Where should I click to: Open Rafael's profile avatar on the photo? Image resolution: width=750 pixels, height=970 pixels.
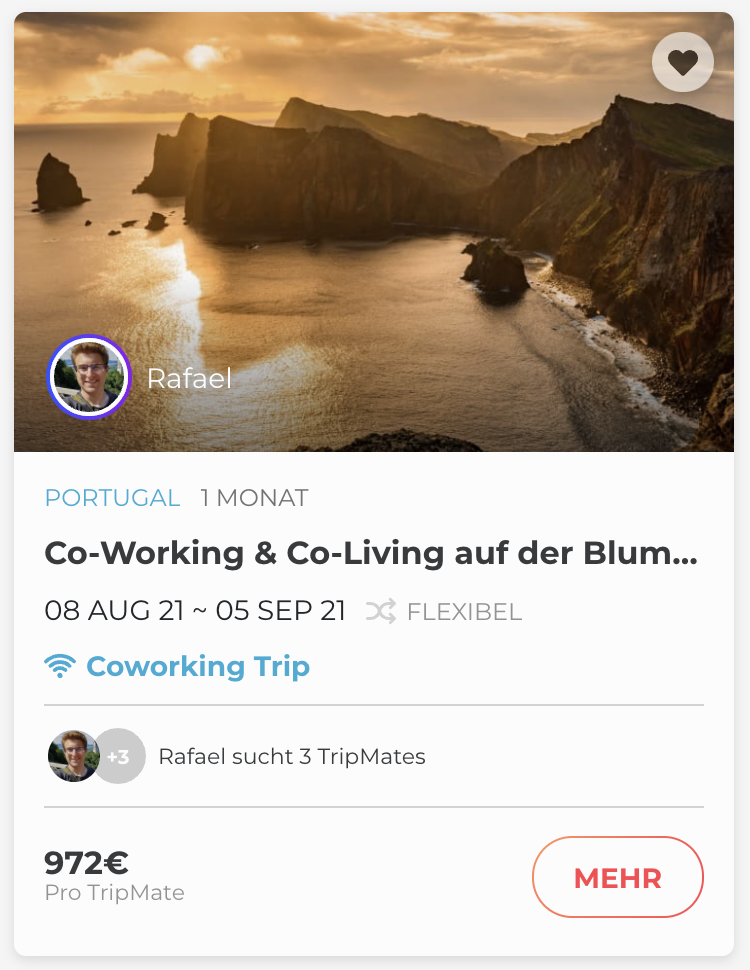tap(89, 377)
